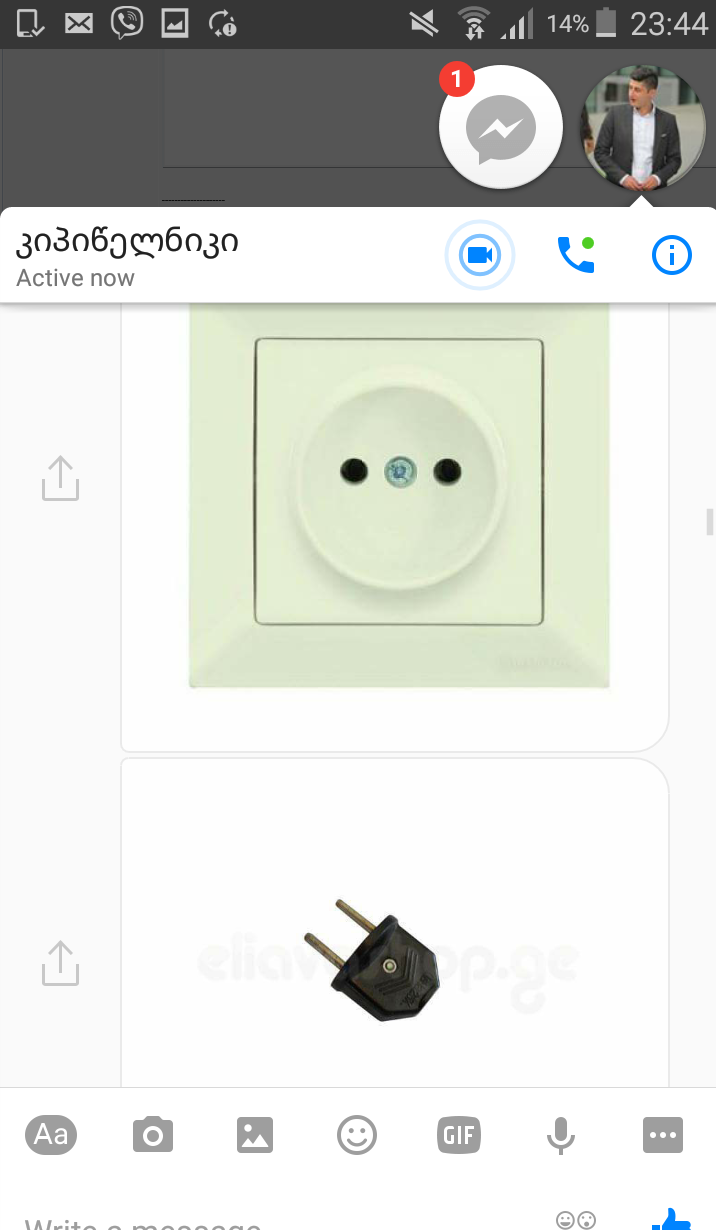Show more options with three dots
This screenshot has height=1230, width=716.
pyautogui.click(x=663, y=1135)
